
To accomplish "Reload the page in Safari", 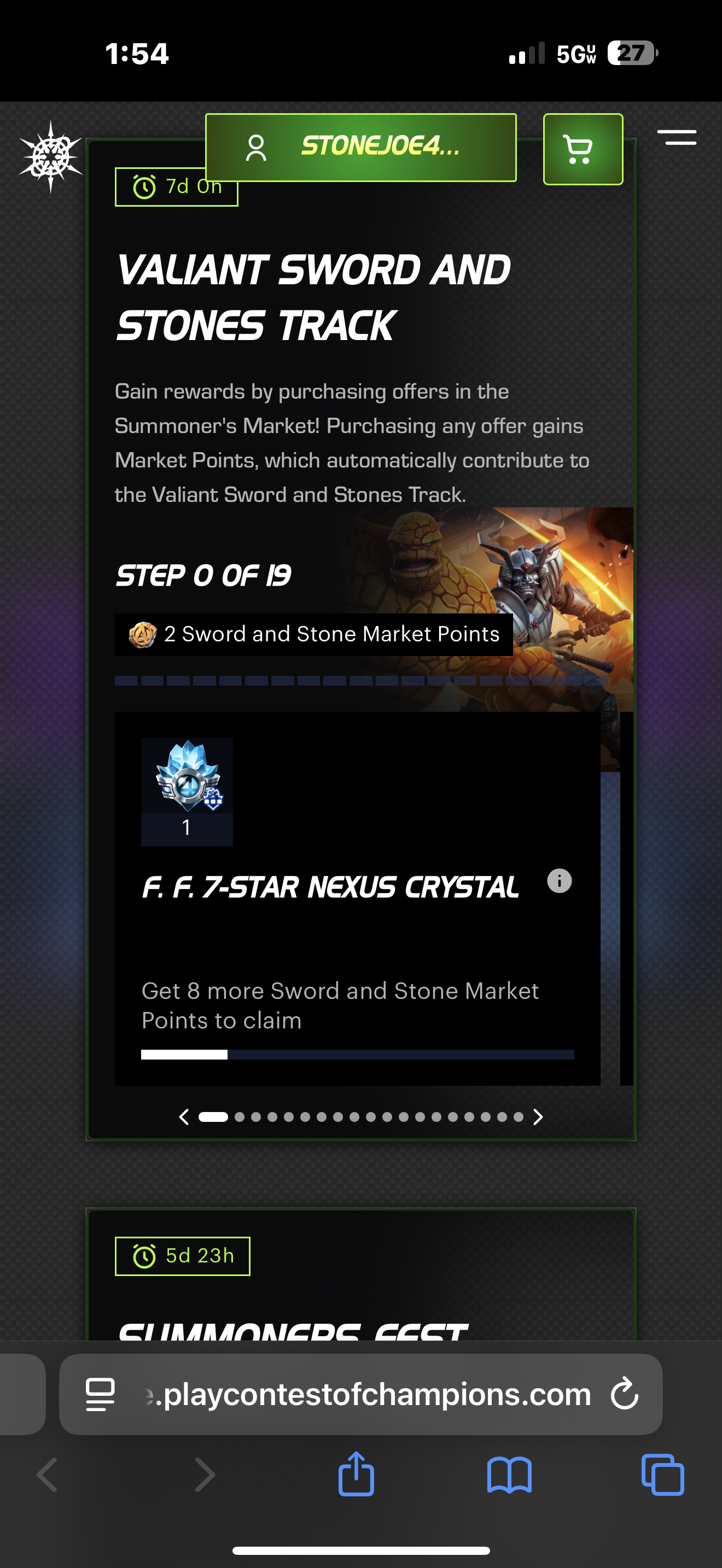I will pos(625,1394).
